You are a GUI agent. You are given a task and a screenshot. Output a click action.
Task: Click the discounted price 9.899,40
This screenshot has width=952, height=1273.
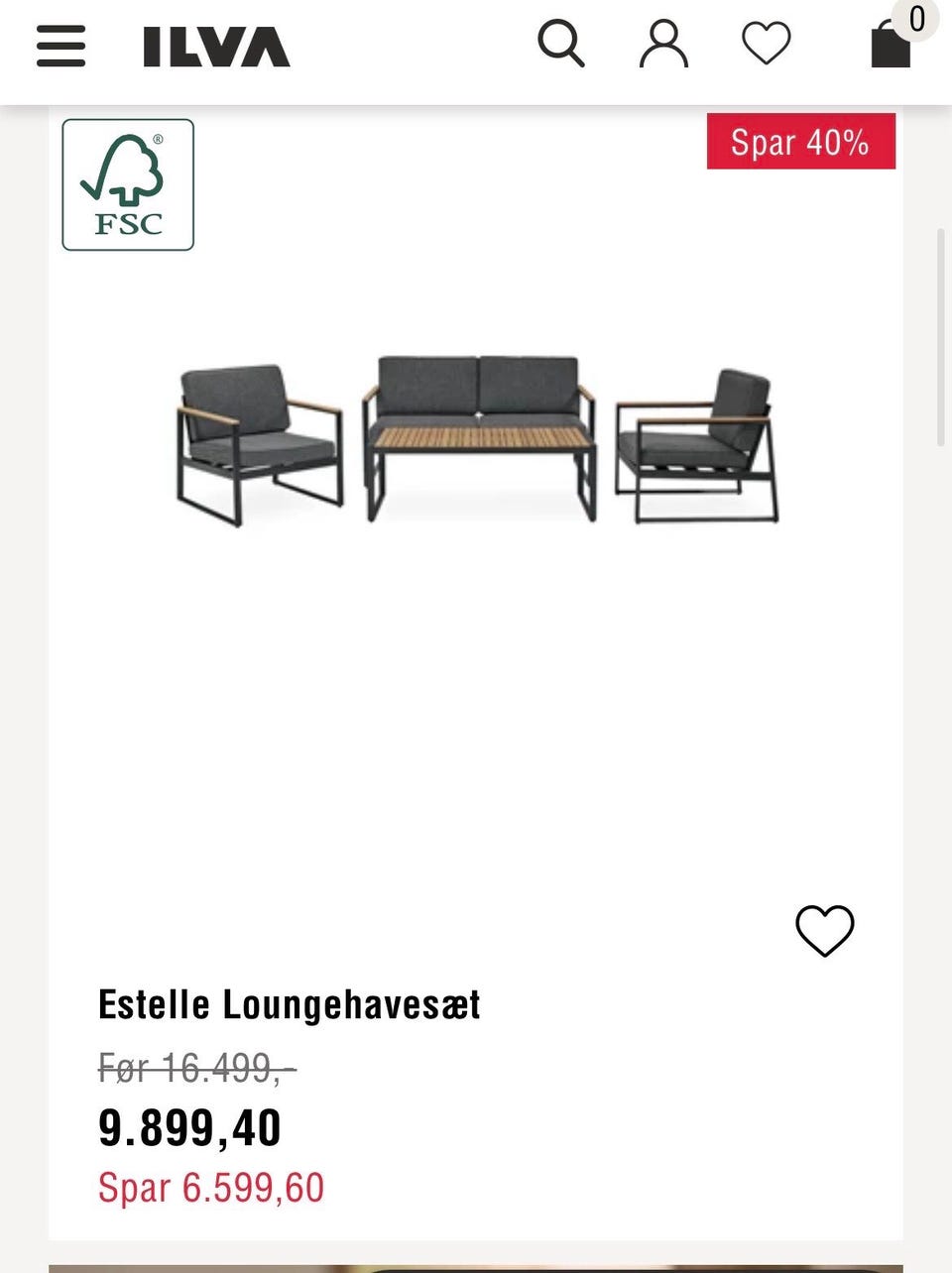(x=190, y=1126)
